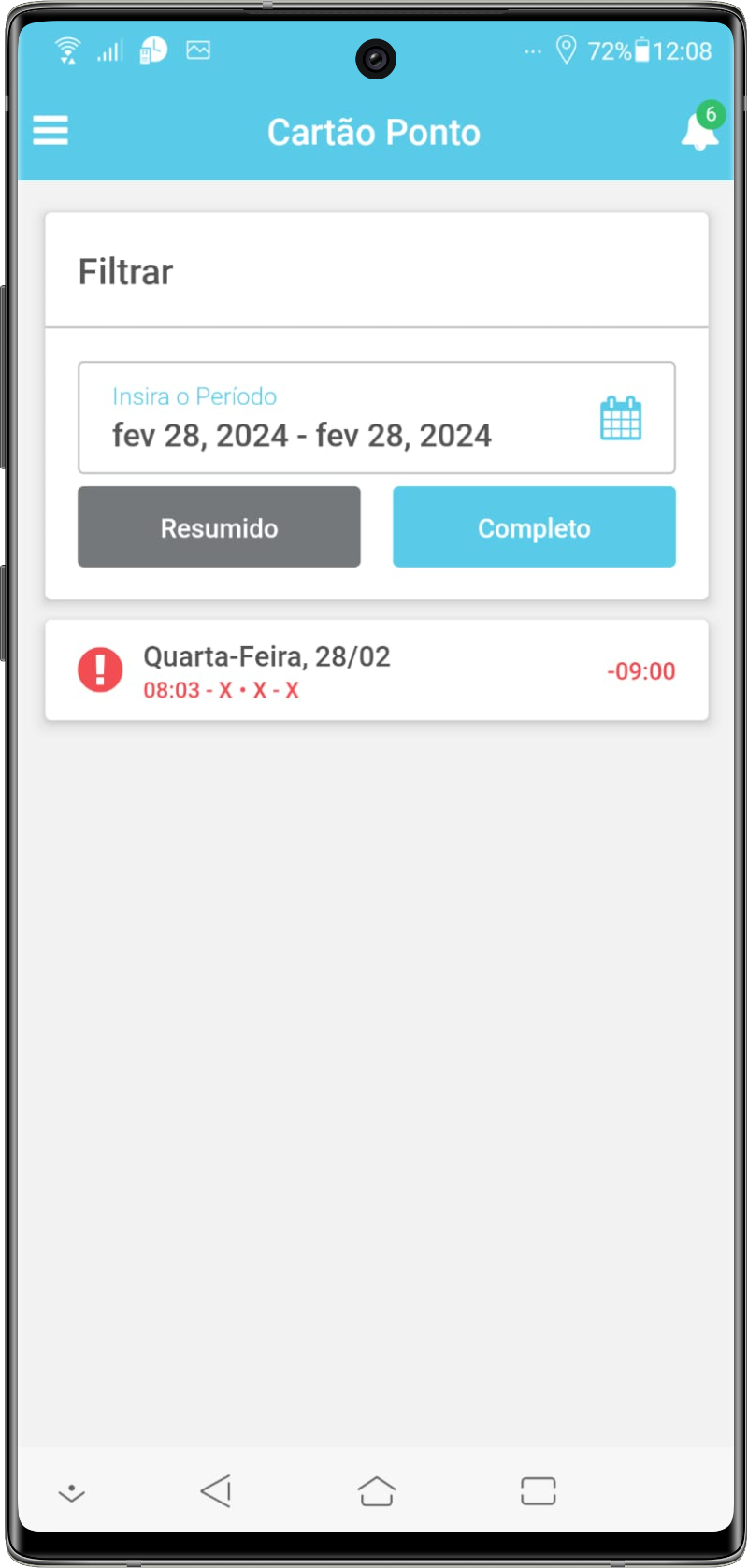Tap the Insira o Período date field

tap(337, 418)
